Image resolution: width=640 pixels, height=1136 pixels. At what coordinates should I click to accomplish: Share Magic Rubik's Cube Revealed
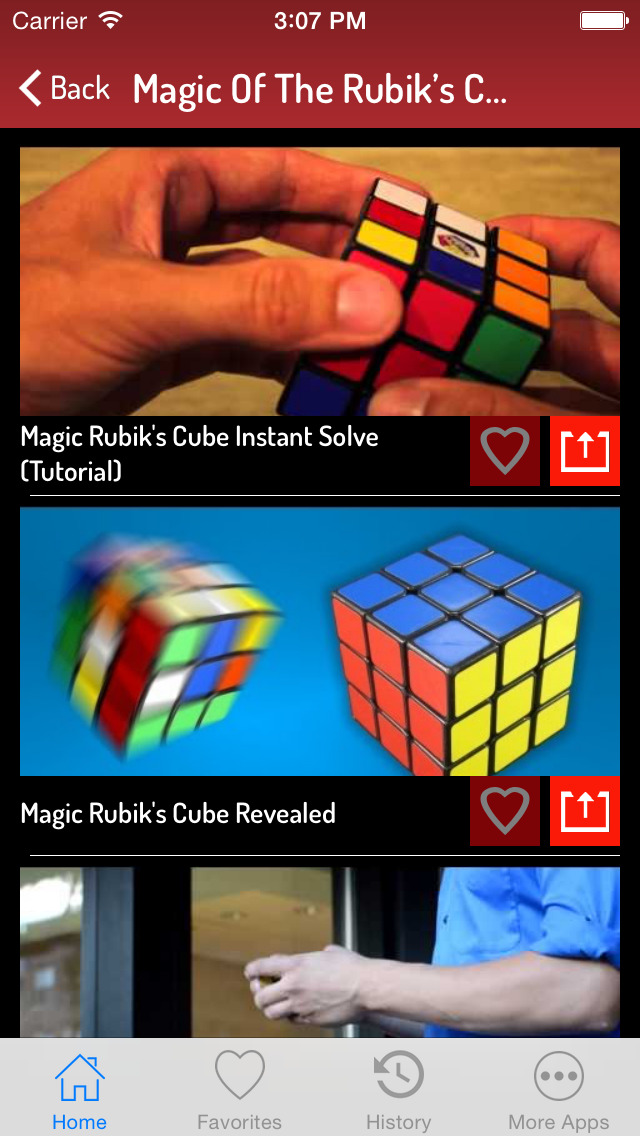[585, 811]
